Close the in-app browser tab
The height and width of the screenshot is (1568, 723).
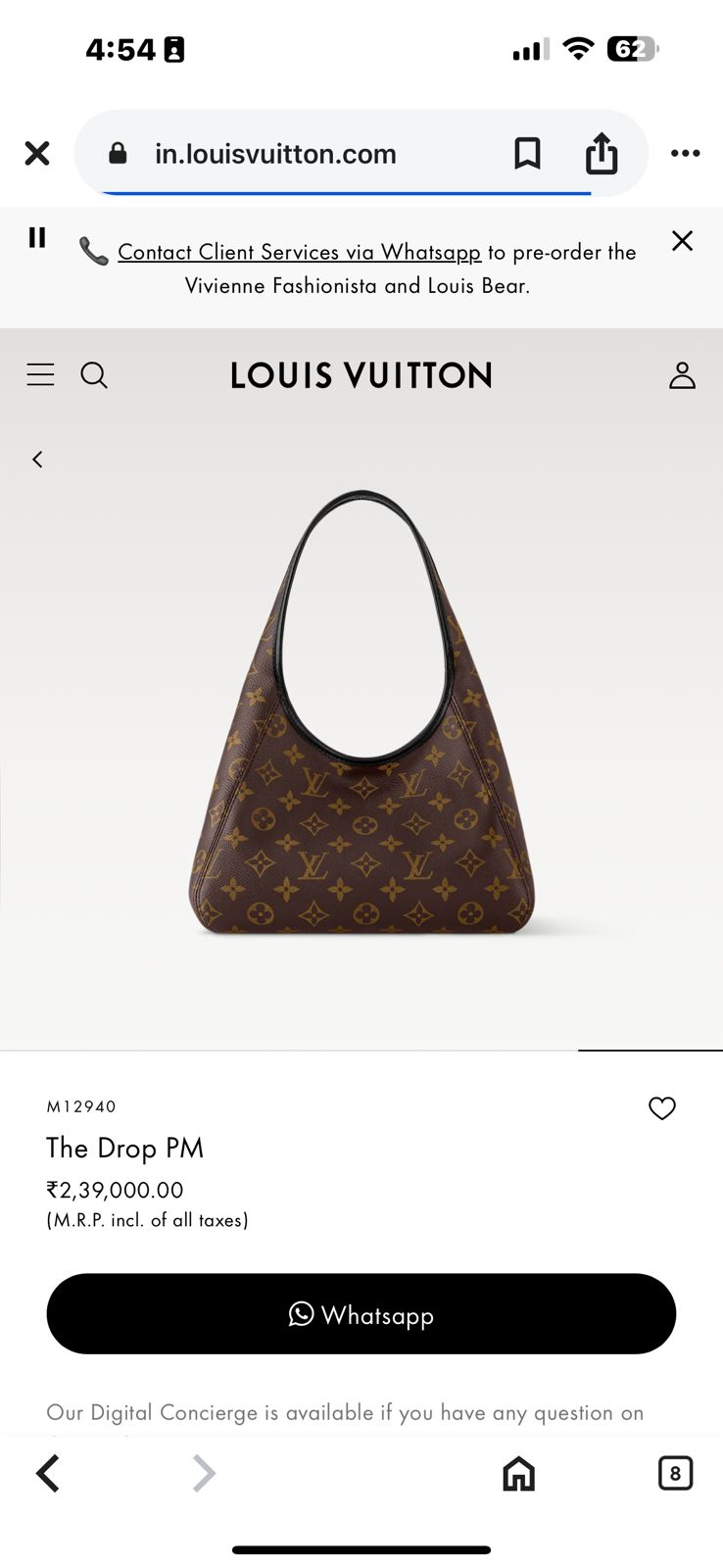[x=37, y=153]
